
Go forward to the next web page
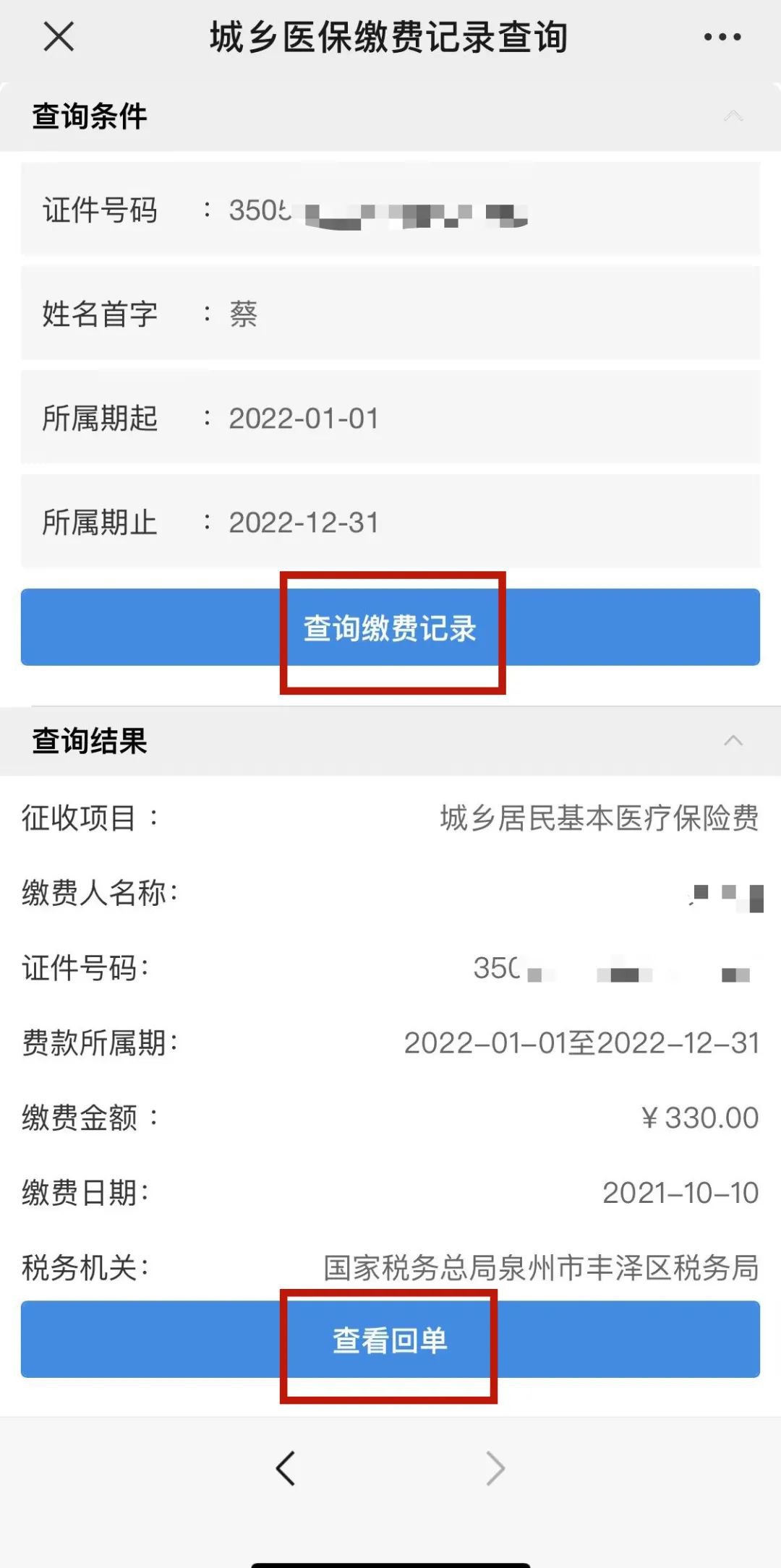495,1468
